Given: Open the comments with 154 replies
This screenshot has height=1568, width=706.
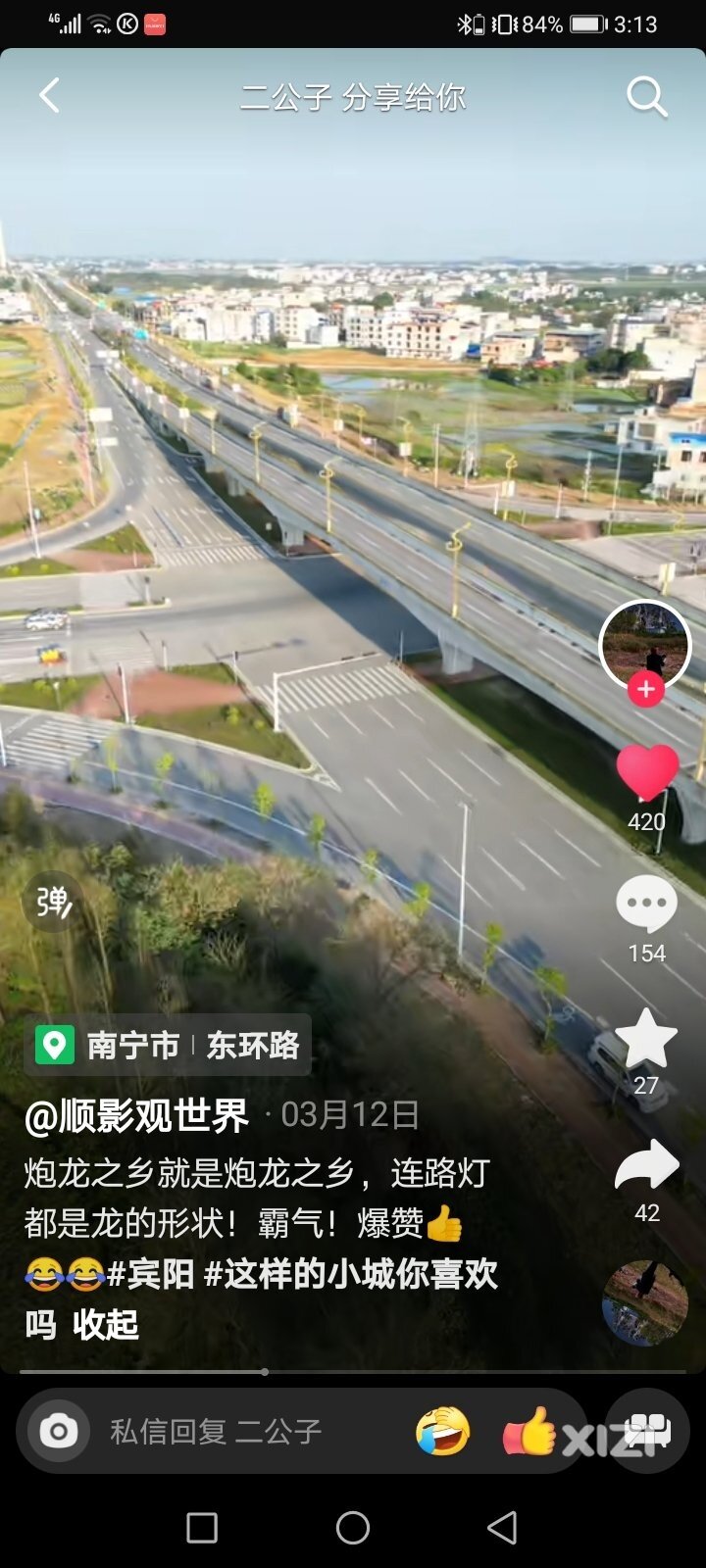Looking at the screenshot, I should point(646,906).
